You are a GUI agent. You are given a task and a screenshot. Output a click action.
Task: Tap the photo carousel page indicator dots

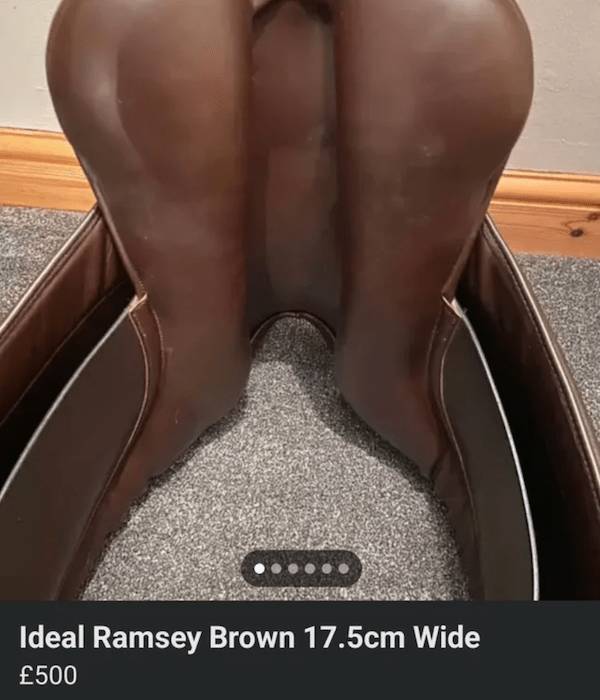click(x=301, y=568)
